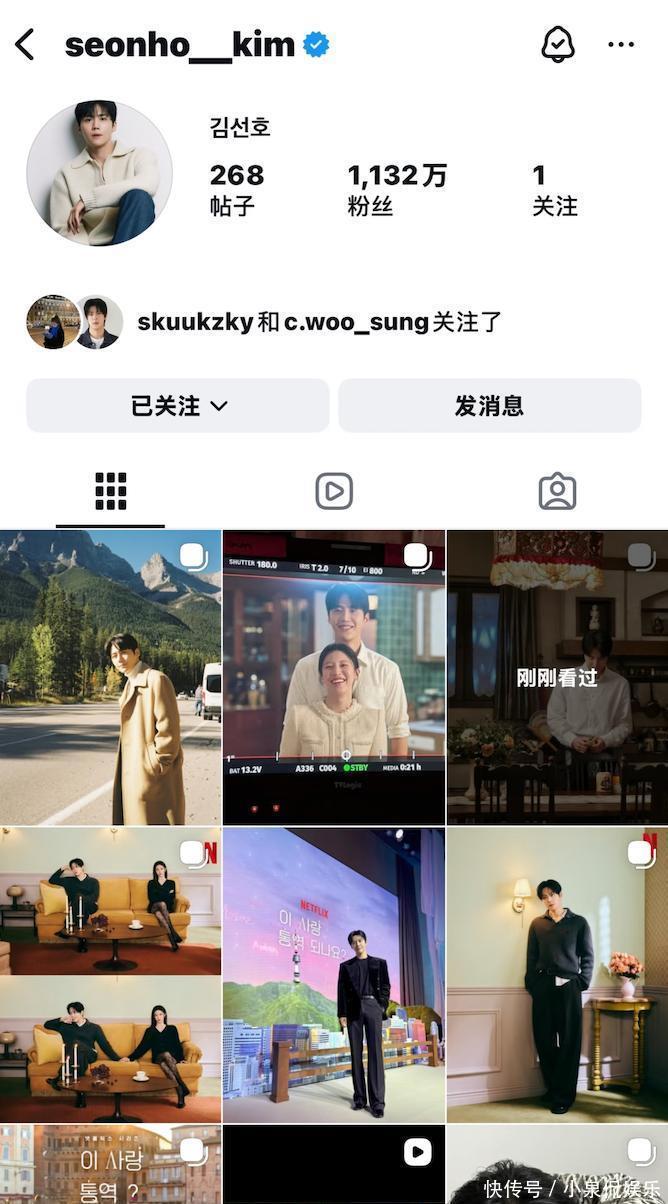
Task: View the accounts this profile follows
Action: point(554,189)
